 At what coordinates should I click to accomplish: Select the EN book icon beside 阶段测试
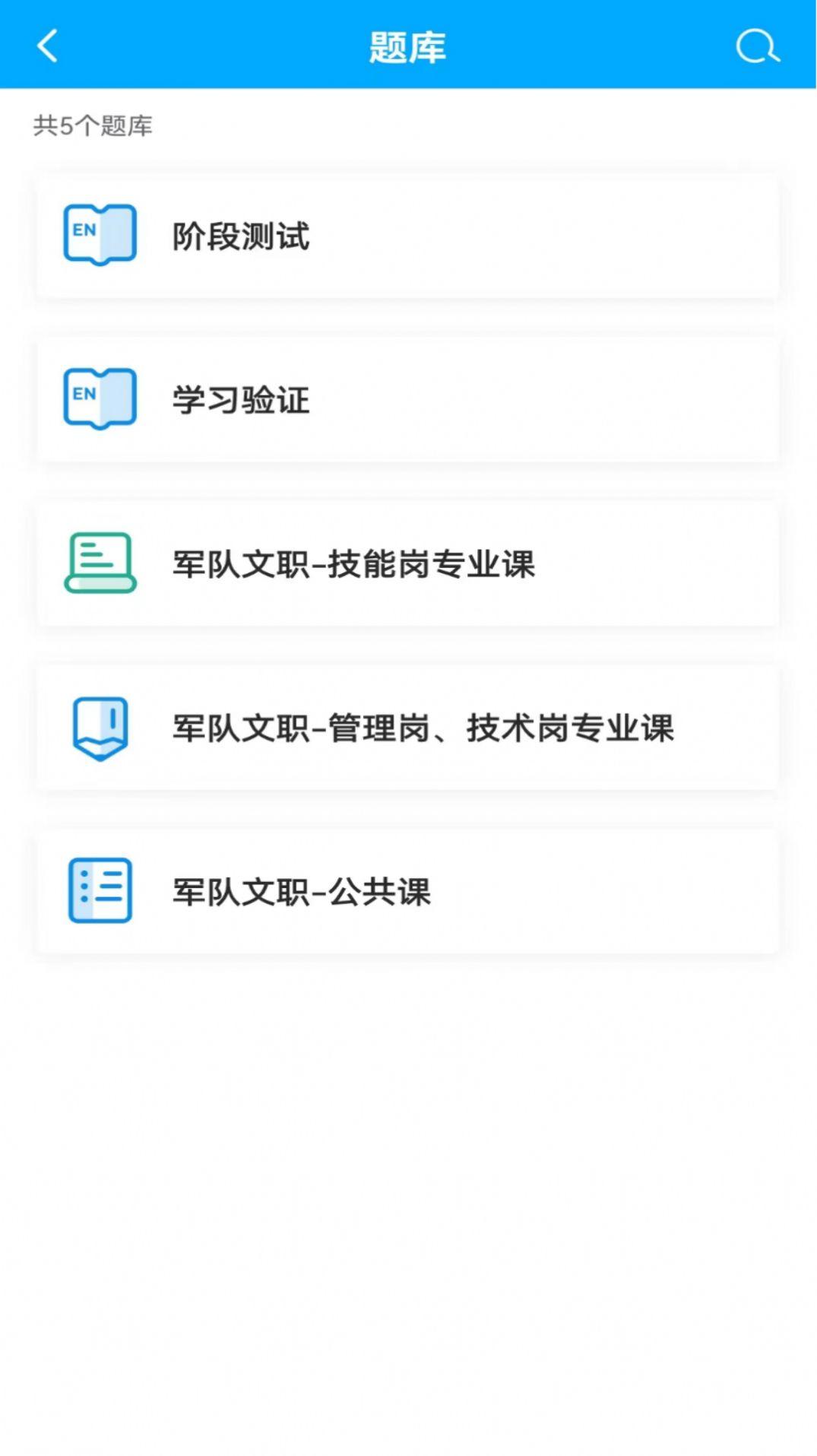[x=100, y=232]
